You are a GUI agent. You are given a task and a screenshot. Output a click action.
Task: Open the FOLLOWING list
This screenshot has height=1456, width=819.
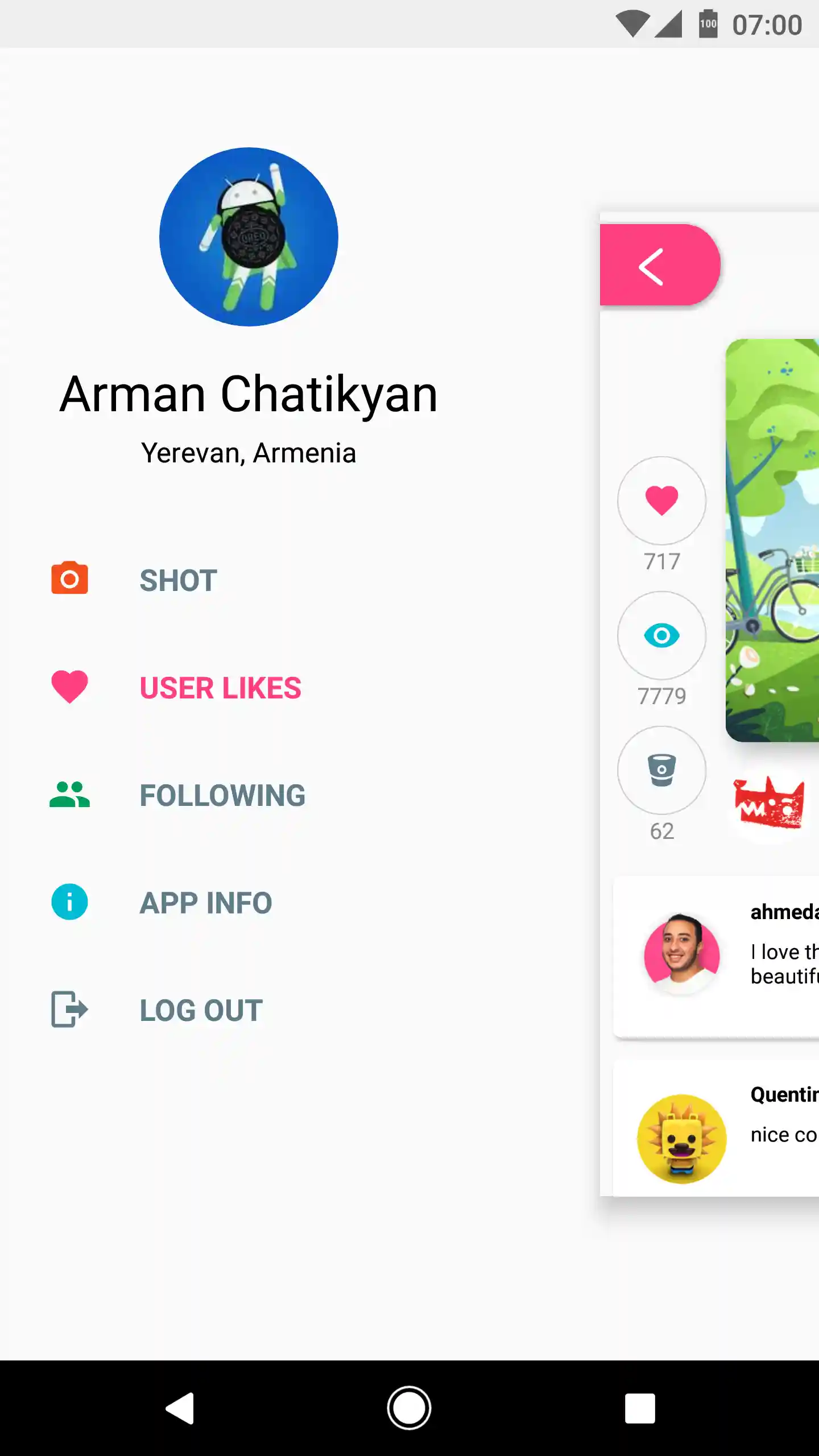coord(222,795)
